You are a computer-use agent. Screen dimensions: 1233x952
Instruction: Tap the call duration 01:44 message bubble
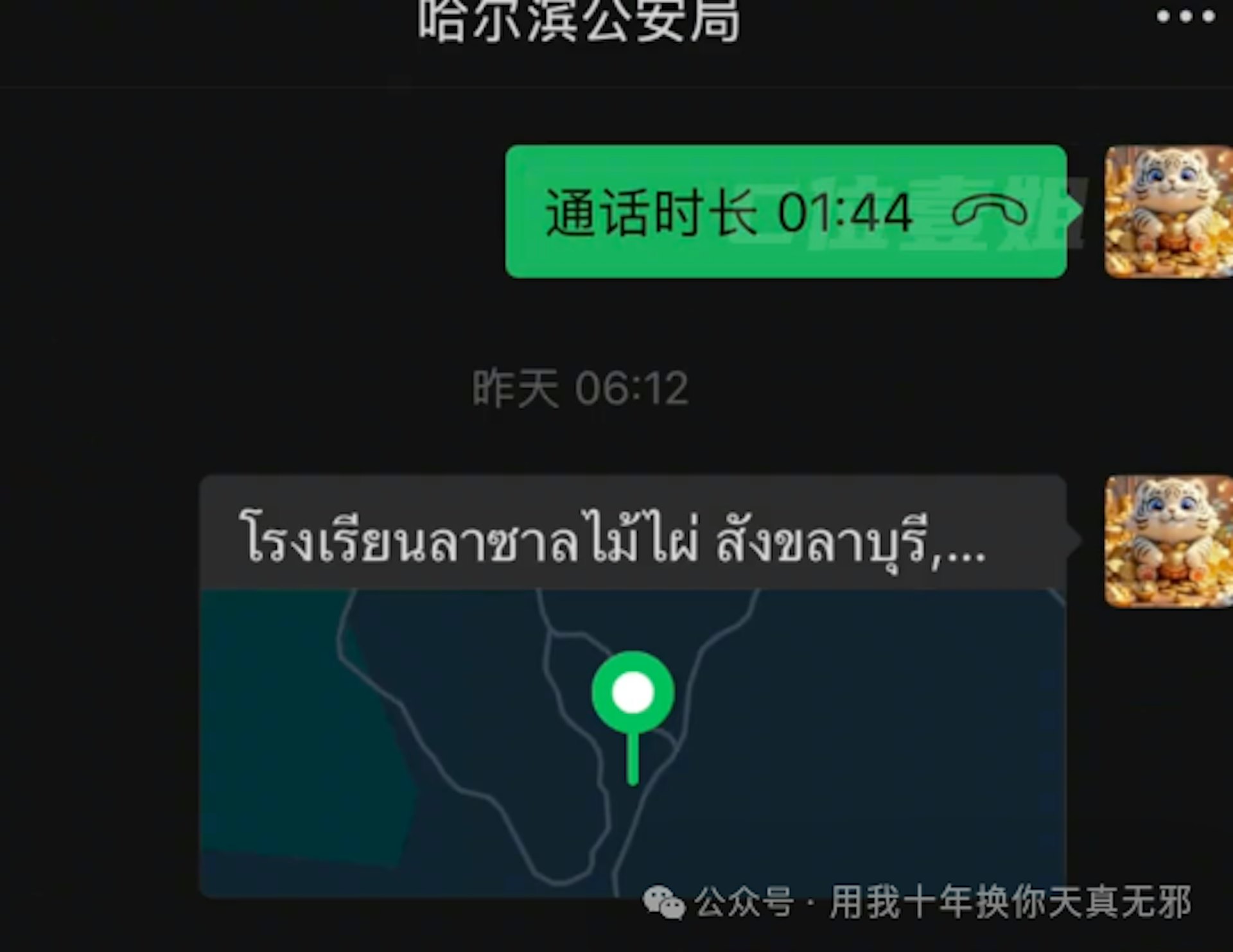(786, 212)
